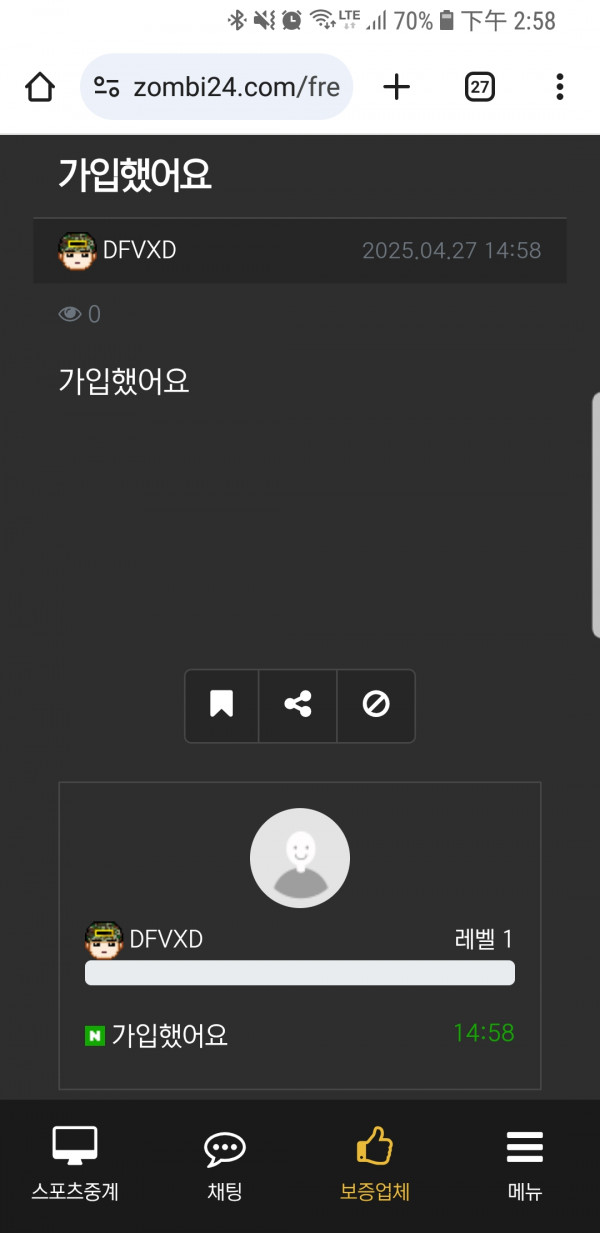Open a new browser tab
Image resolution: width=600 pixels, height=1233 pixels.
pyautogui.click(x=397, y=87)
